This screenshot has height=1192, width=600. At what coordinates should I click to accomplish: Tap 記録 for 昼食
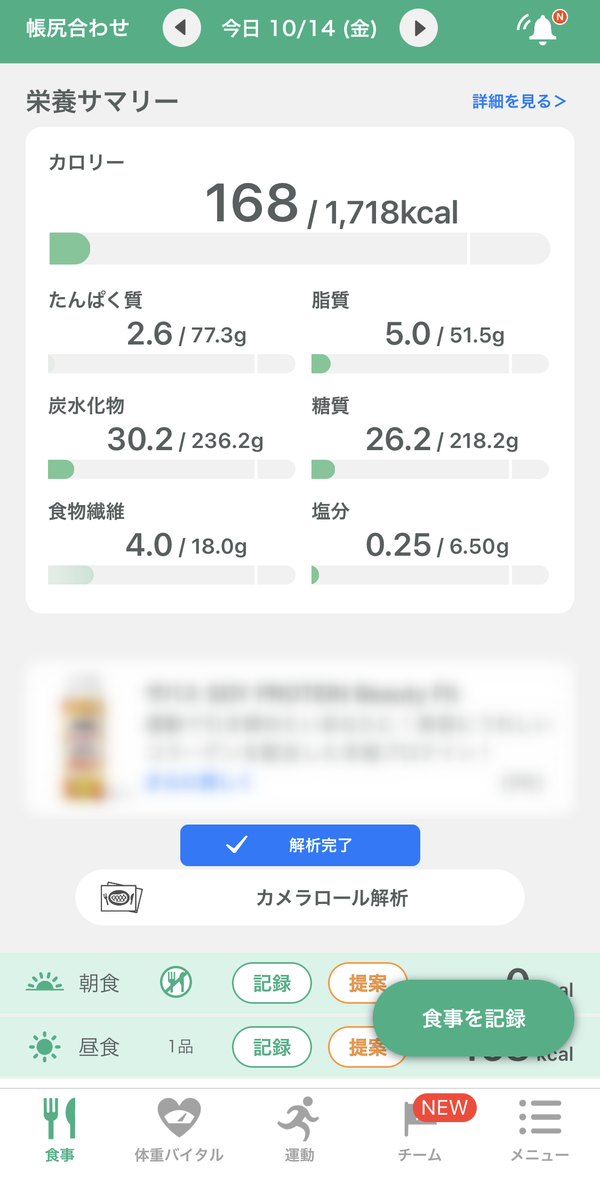(x=271, y=1047)
